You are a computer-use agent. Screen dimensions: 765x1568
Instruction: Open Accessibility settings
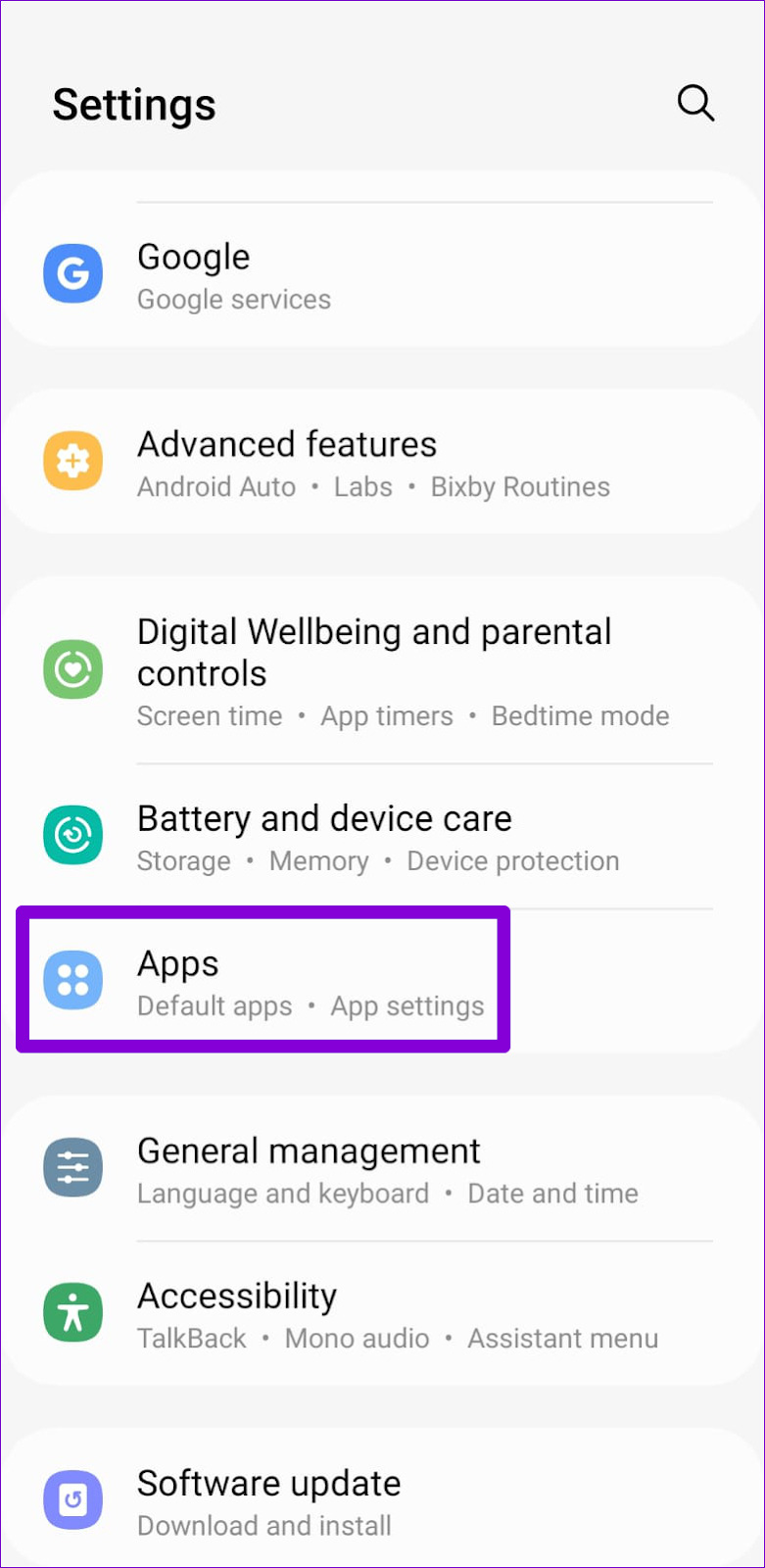(382, 1313)
